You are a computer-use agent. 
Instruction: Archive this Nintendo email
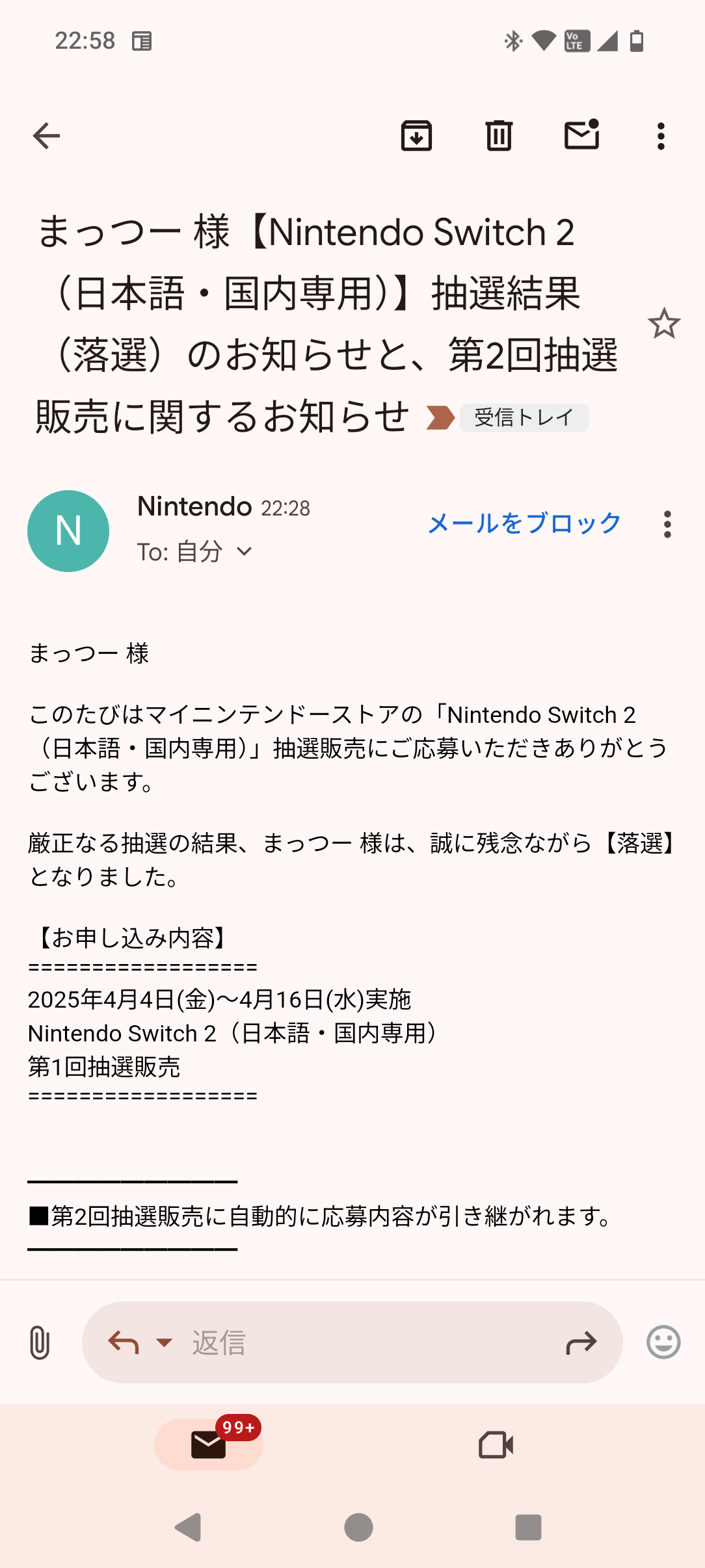coord(416,136)
